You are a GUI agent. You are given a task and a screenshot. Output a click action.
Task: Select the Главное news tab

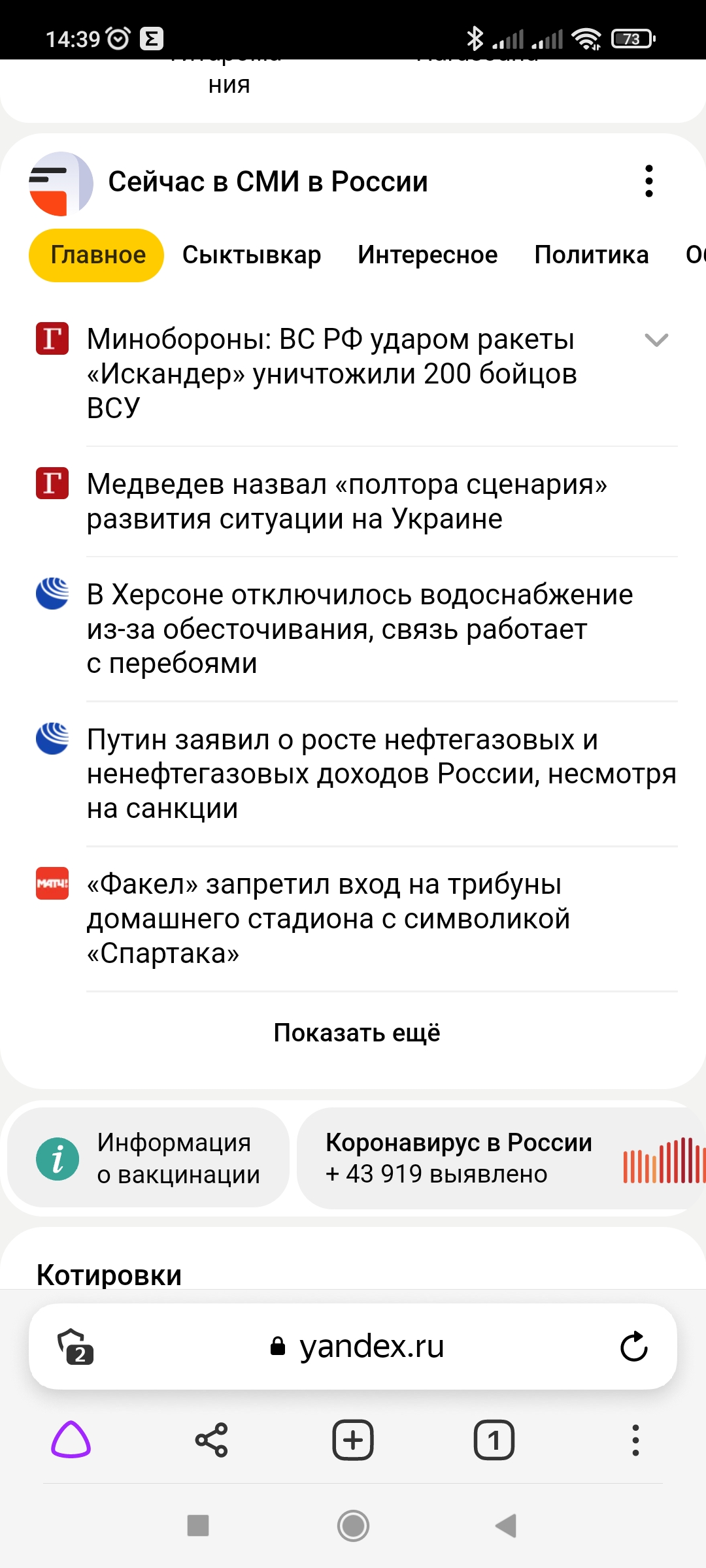pos(96,255)
